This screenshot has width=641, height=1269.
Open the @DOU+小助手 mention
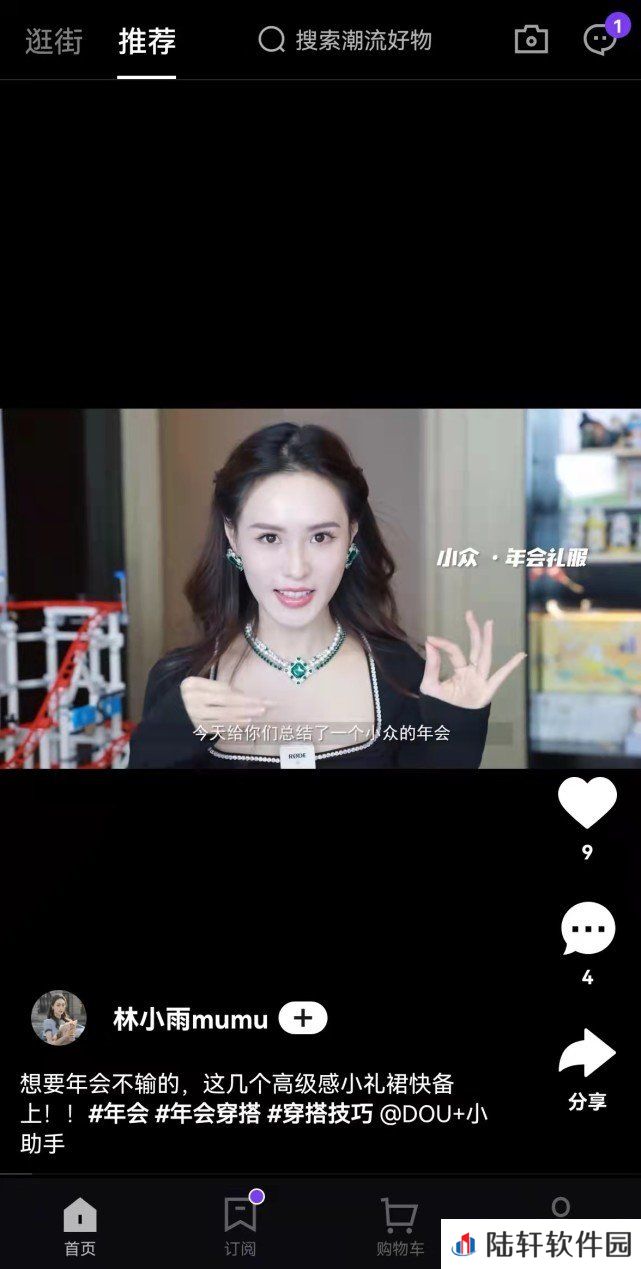point(433,1113)
